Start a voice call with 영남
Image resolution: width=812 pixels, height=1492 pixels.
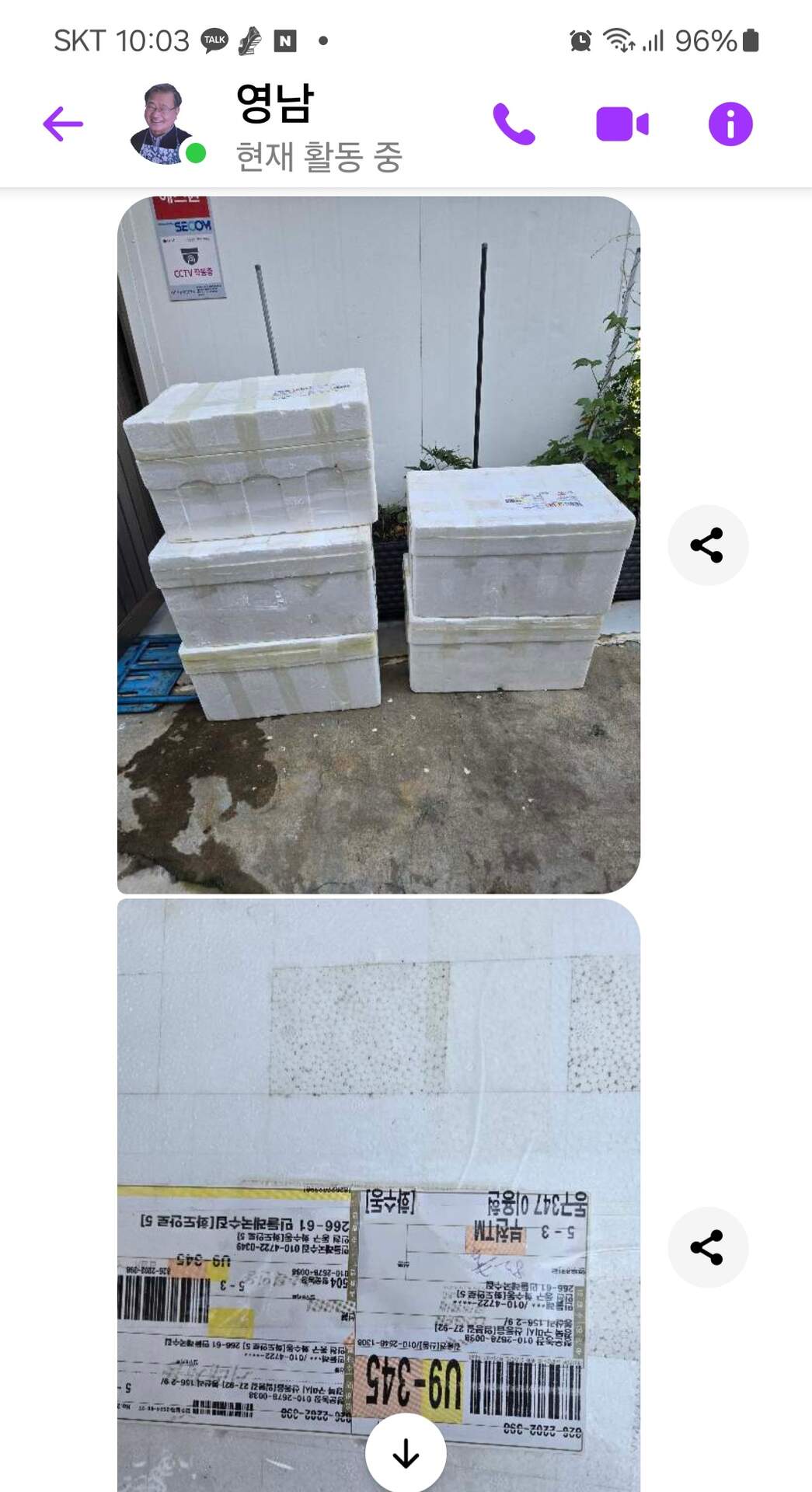(514, 124)
